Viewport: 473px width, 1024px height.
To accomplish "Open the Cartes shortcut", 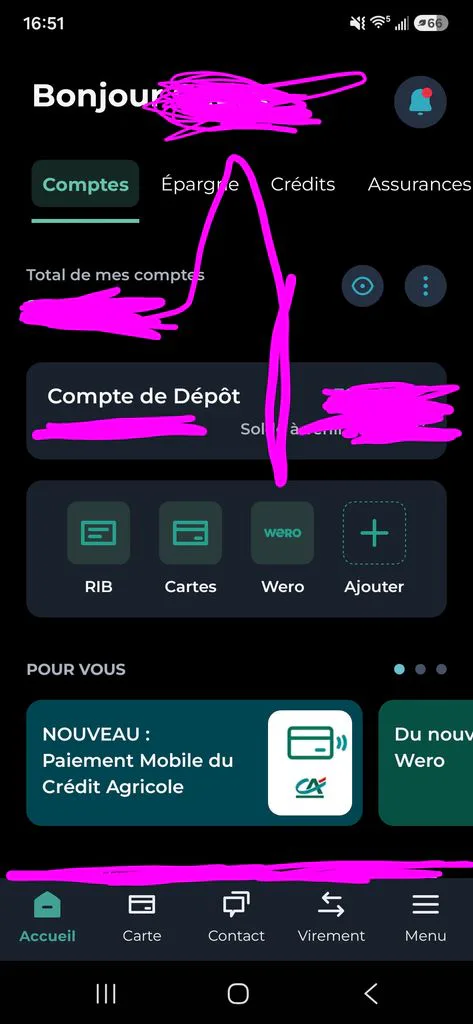I will point(190,548).
